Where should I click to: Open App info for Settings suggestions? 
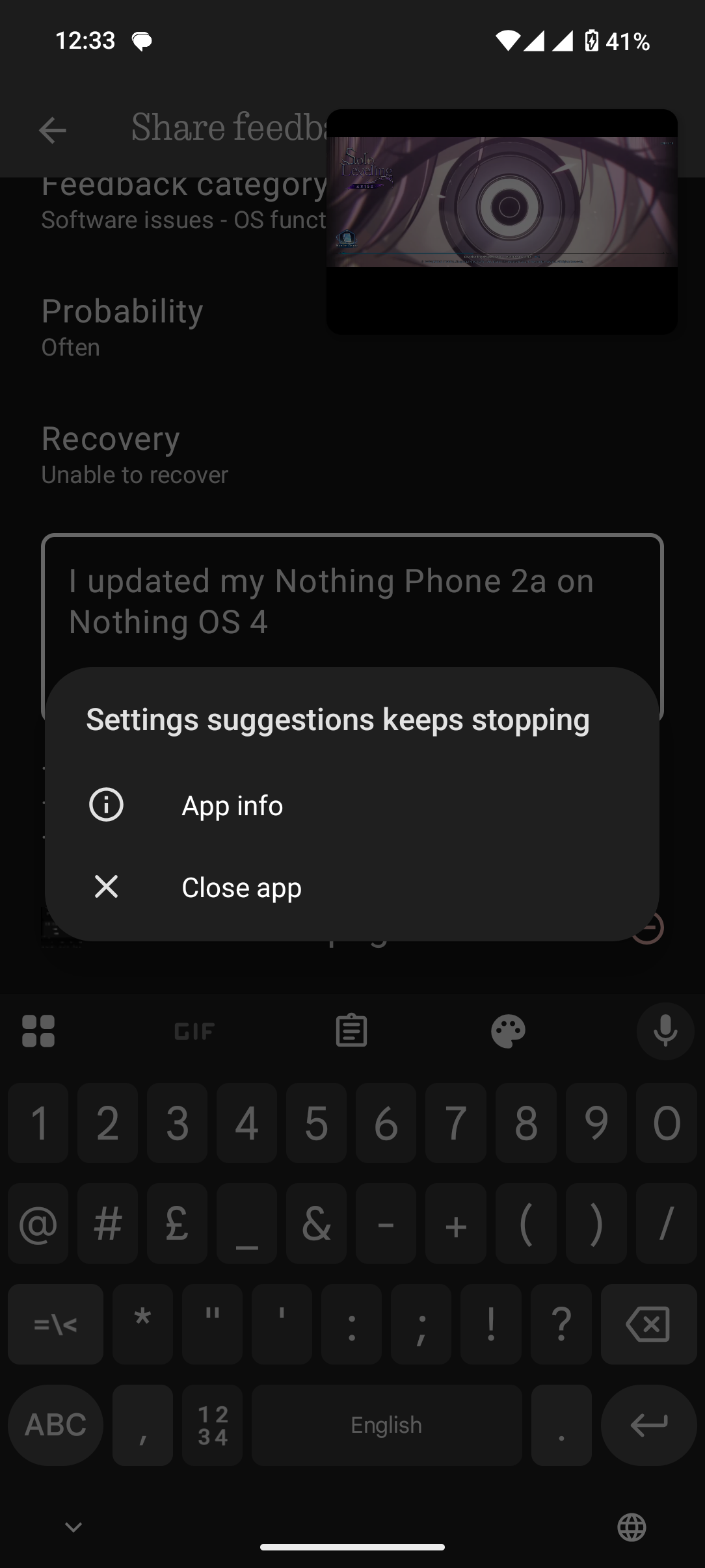click(x=232, y=805)
